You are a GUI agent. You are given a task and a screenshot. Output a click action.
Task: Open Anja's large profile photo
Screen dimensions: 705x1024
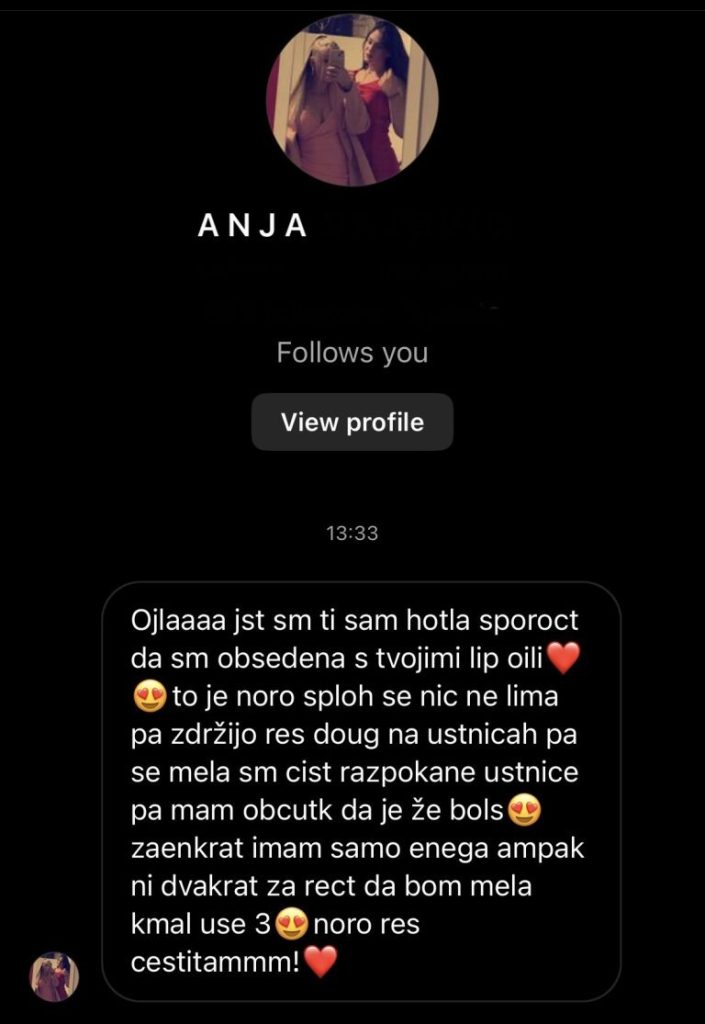352,100
